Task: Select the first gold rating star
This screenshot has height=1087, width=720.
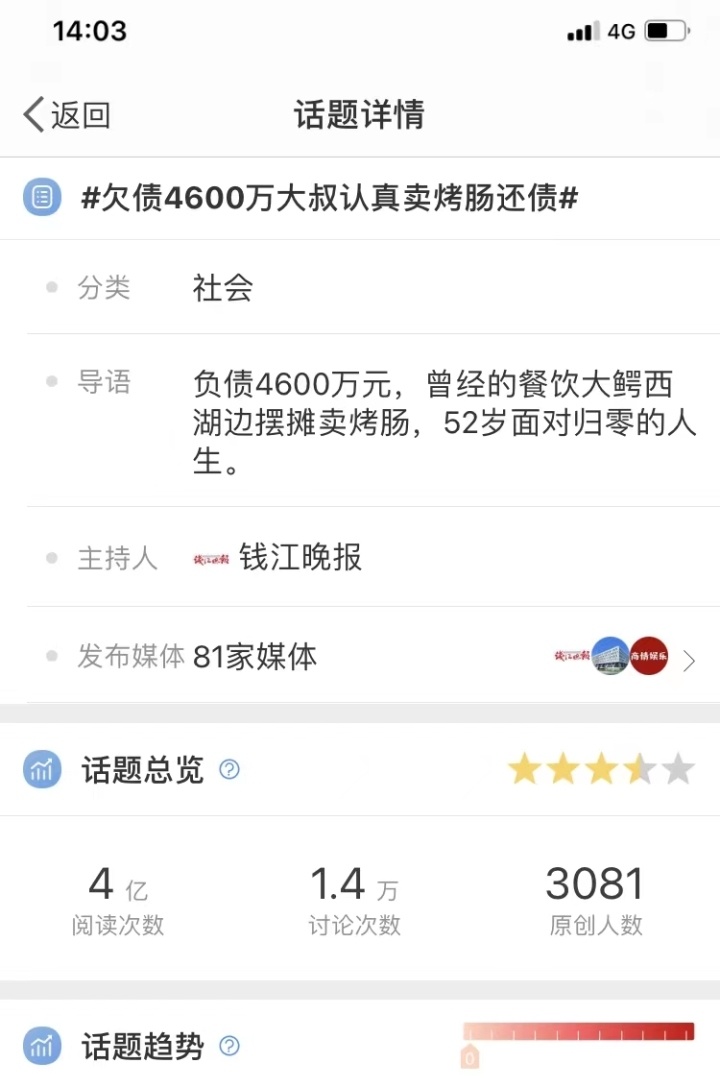Action: pyautogui.click(x=525, y=769)
